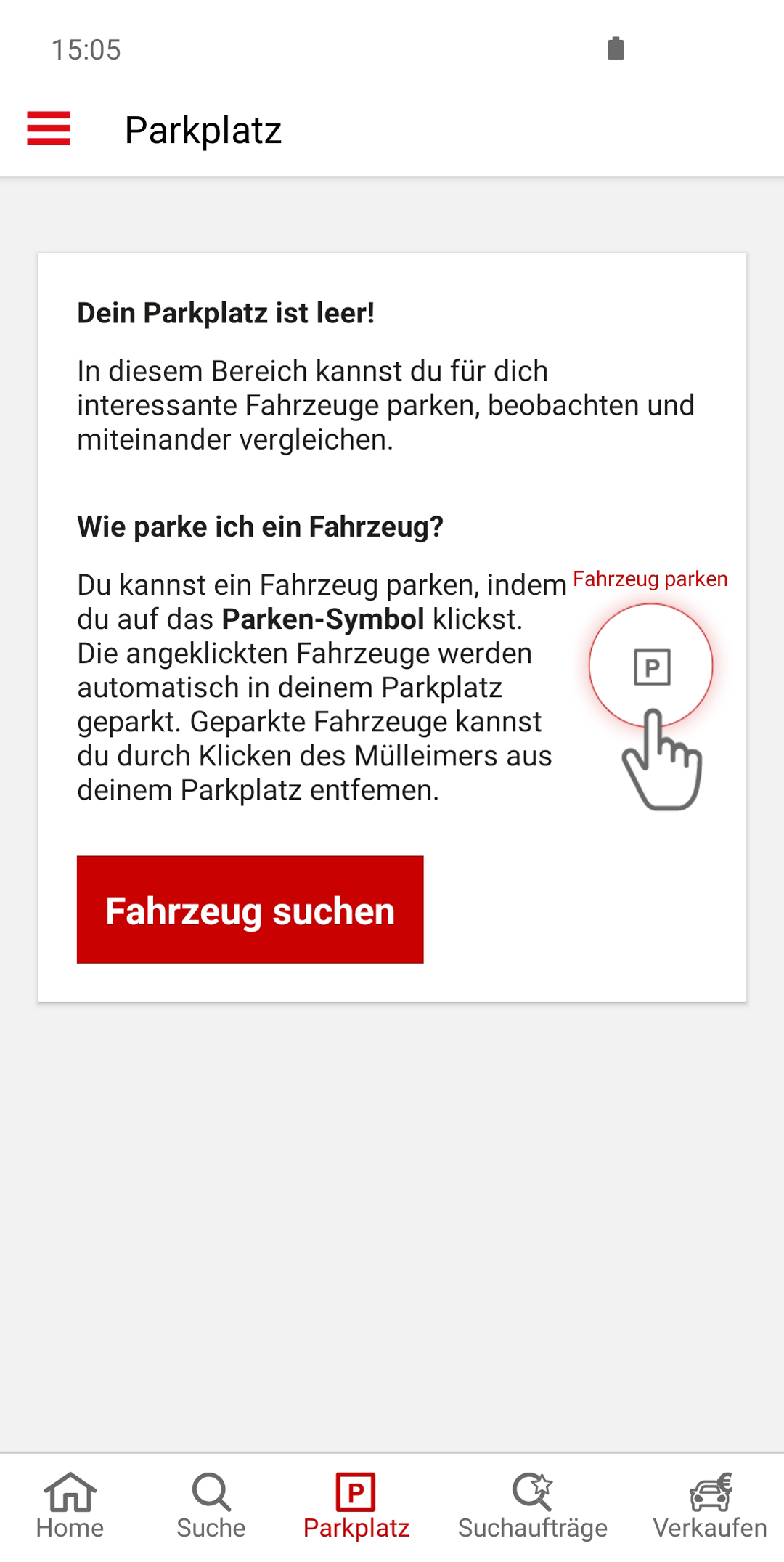Open the Suchaufträge tab
The image size is (784, 1562).
click(x=533, y=1507)
